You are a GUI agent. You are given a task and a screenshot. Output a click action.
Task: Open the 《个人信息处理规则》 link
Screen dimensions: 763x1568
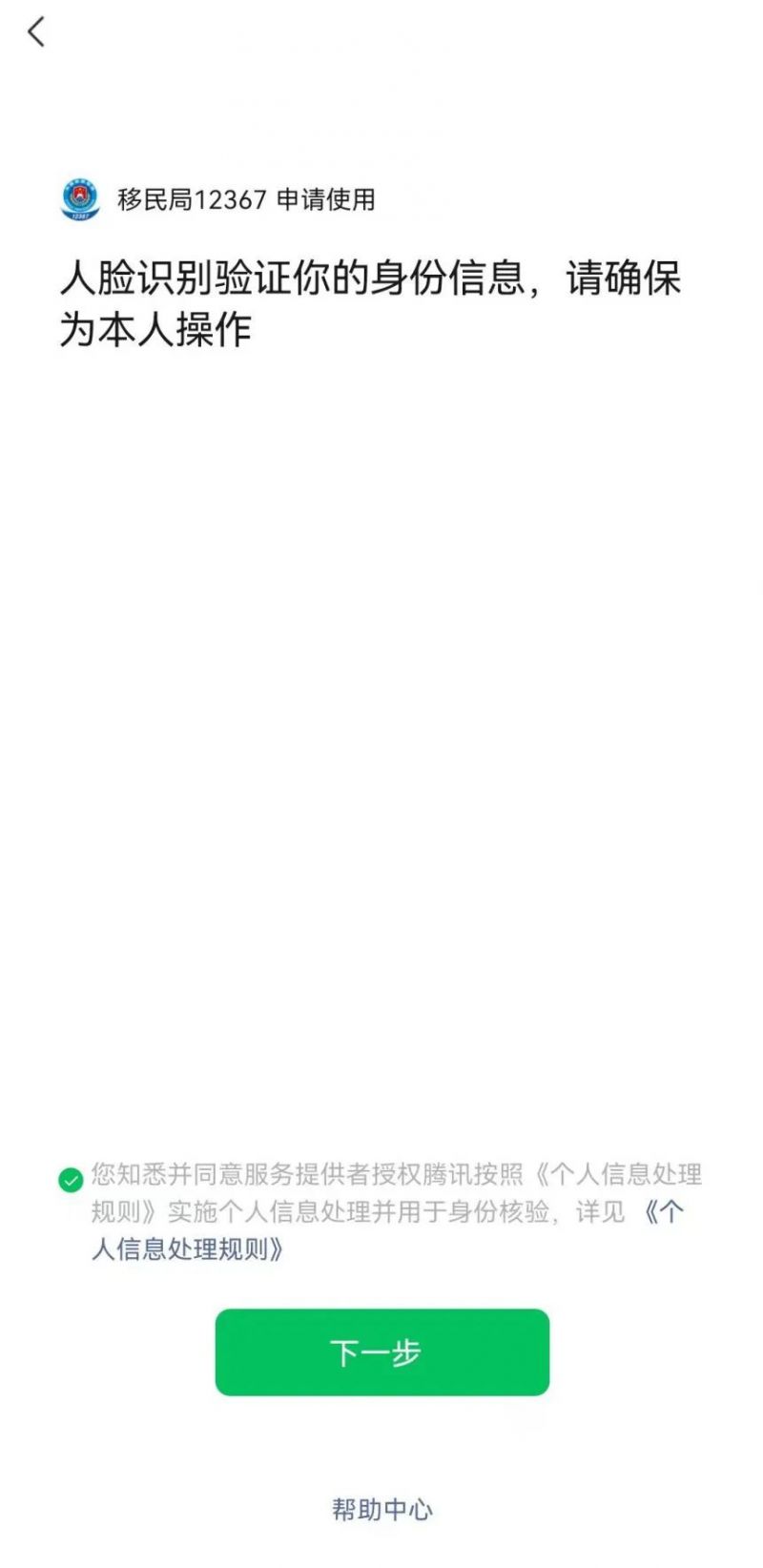(187, 1248)
